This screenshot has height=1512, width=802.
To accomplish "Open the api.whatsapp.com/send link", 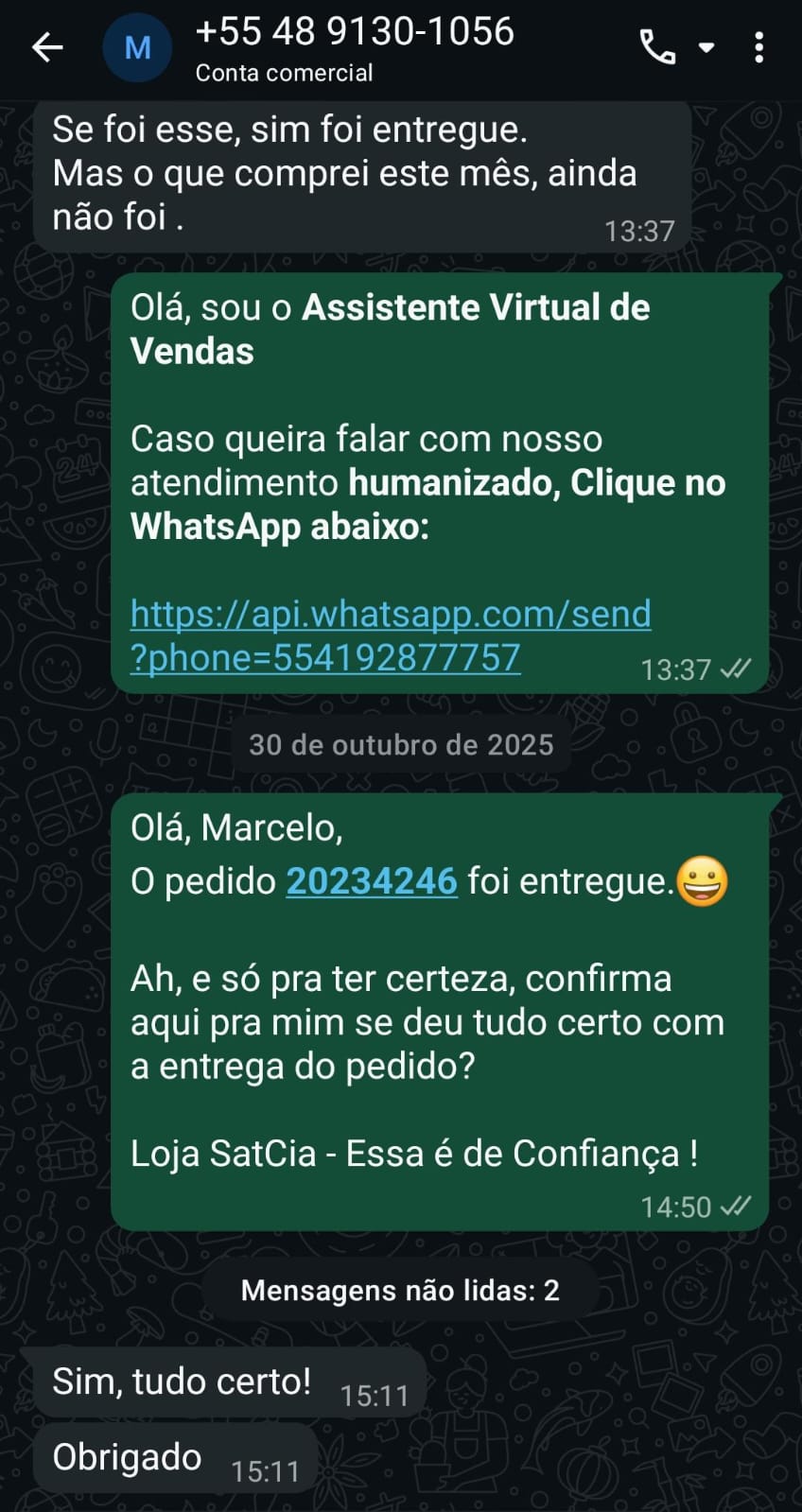I will point(390,635).
